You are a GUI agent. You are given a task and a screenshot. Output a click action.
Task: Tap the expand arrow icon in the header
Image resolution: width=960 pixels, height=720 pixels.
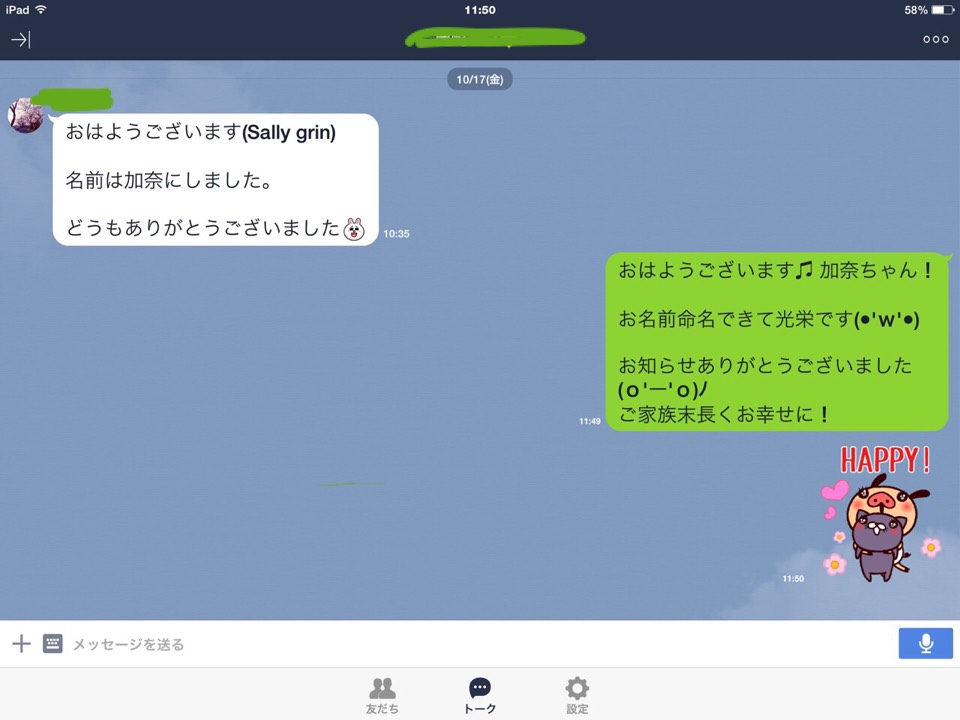pyautogui.click(x=21, y=40)
